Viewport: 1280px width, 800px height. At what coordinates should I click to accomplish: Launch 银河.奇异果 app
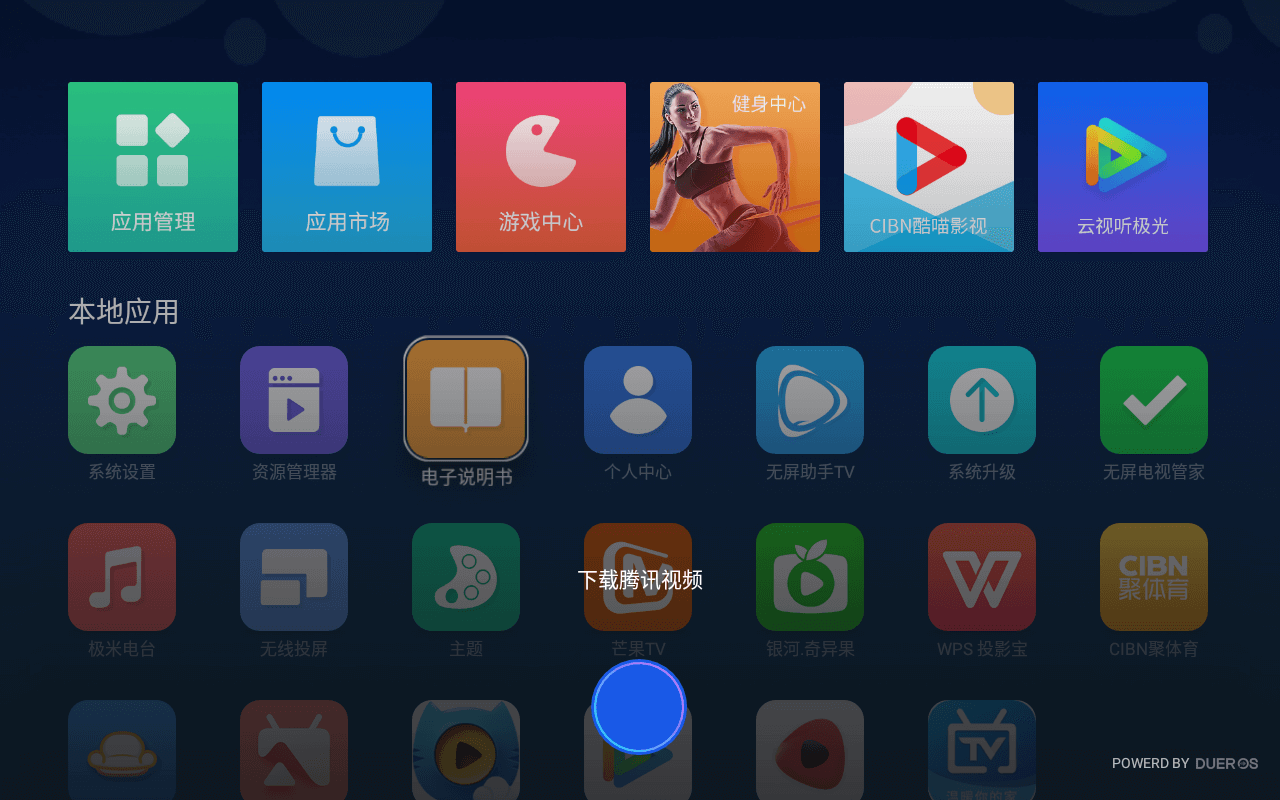pos(810,577)
